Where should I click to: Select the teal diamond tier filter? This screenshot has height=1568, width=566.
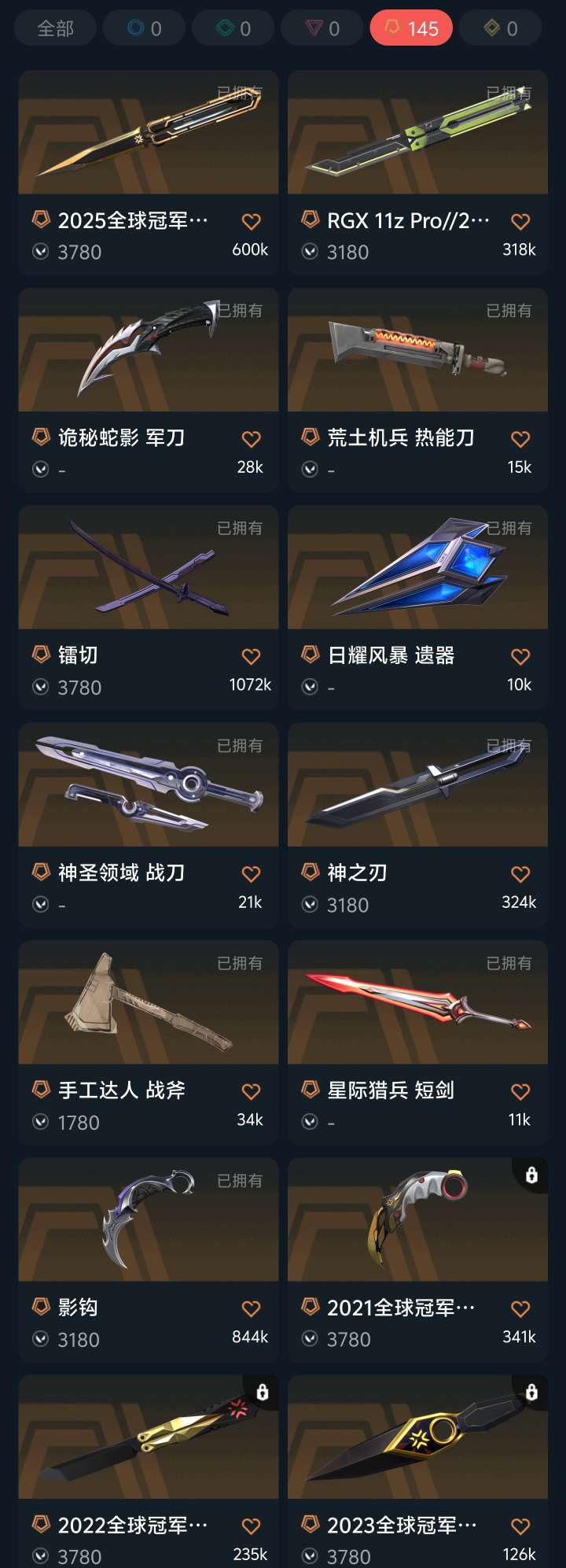[233, 28]
